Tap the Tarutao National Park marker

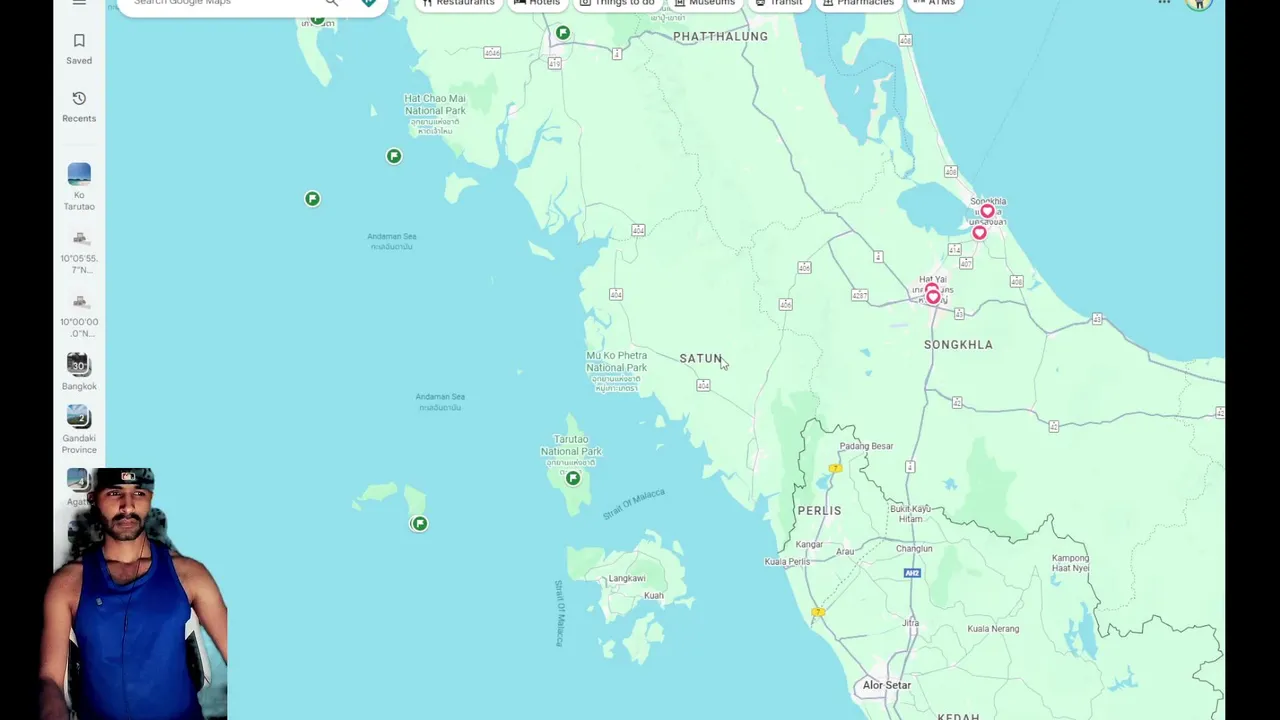click(x=573, y=478)
